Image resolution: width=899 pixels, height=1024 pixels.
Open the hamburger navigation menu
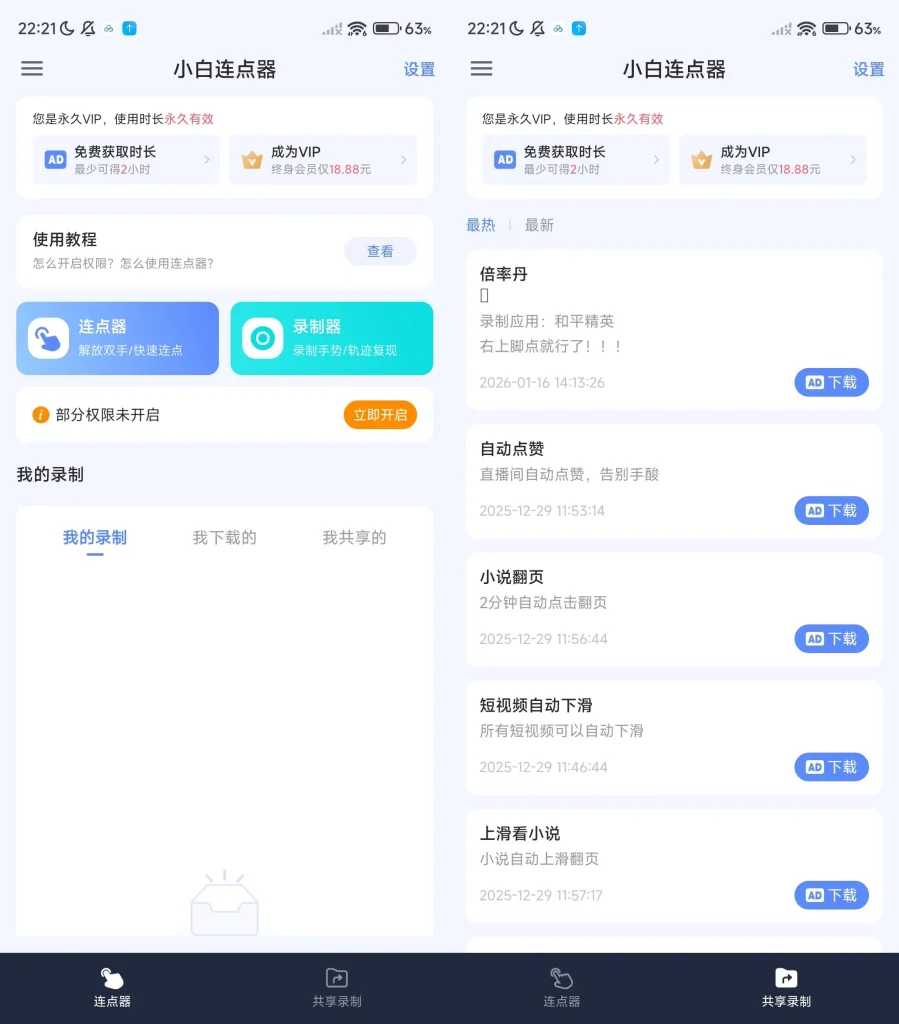tap(32, 69)
